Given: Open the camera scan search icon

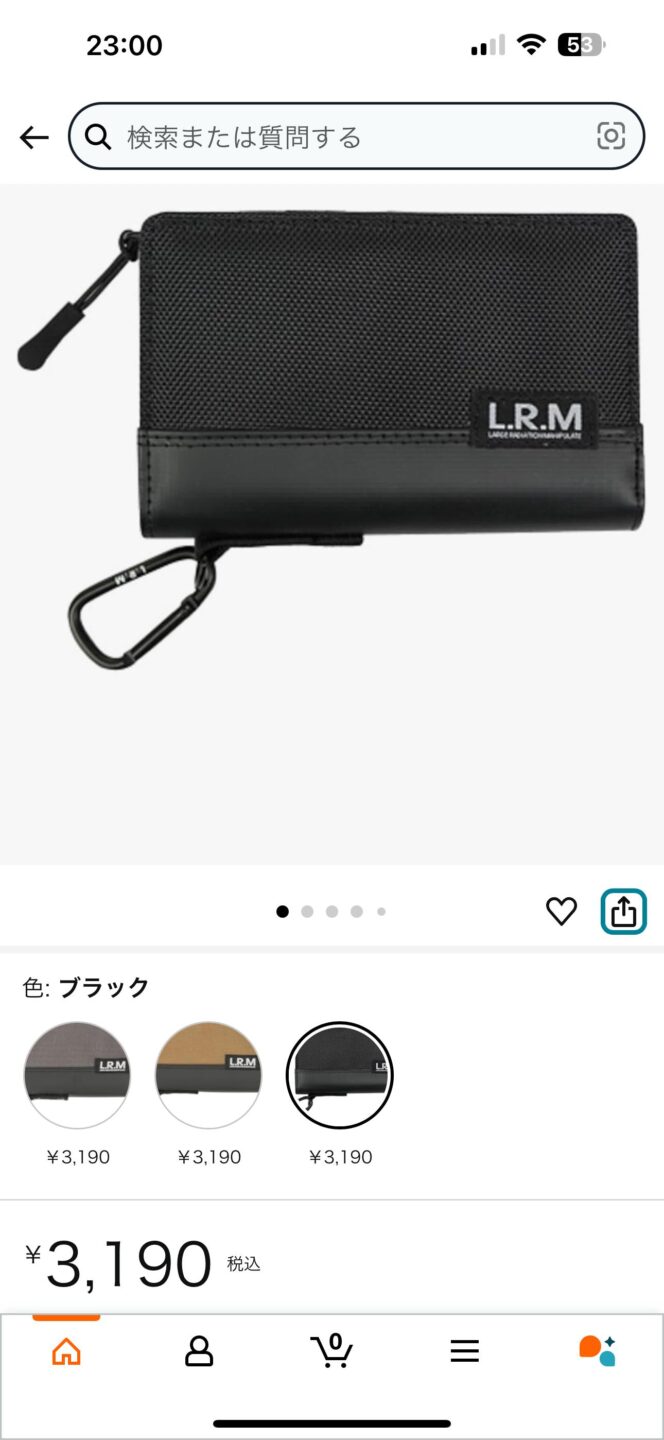Looking at the screenshot, I should (611, 137).
